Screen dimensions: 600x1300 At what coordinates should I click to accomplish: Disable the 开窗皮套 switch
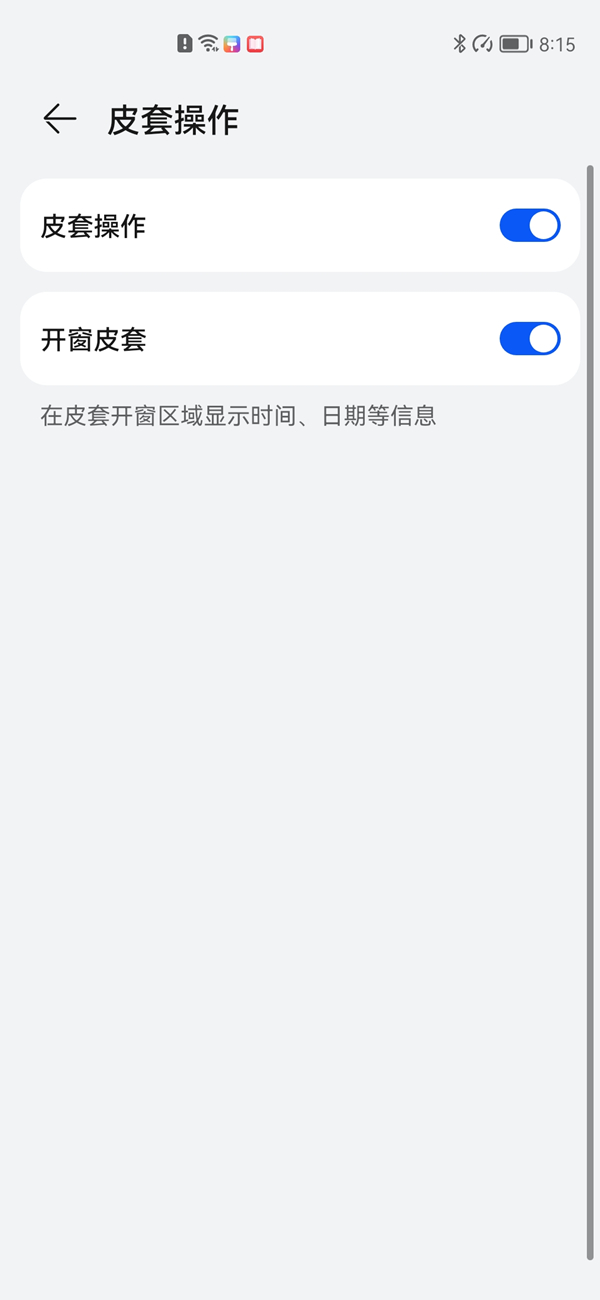coord(529,339)
